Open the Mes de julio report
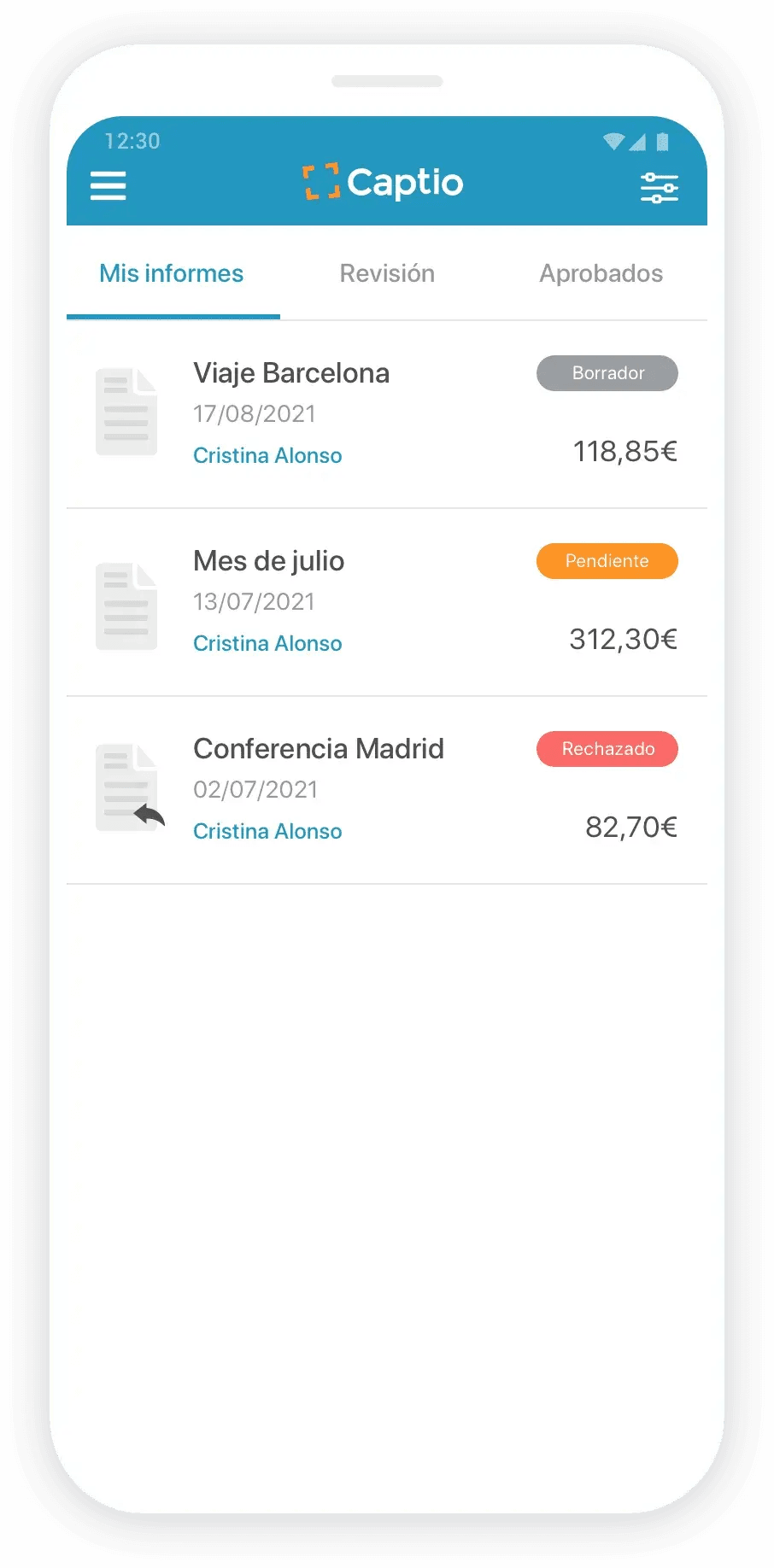Viewport: 774px width, 1568px height. pyautogui.click(x=269, y=561)
